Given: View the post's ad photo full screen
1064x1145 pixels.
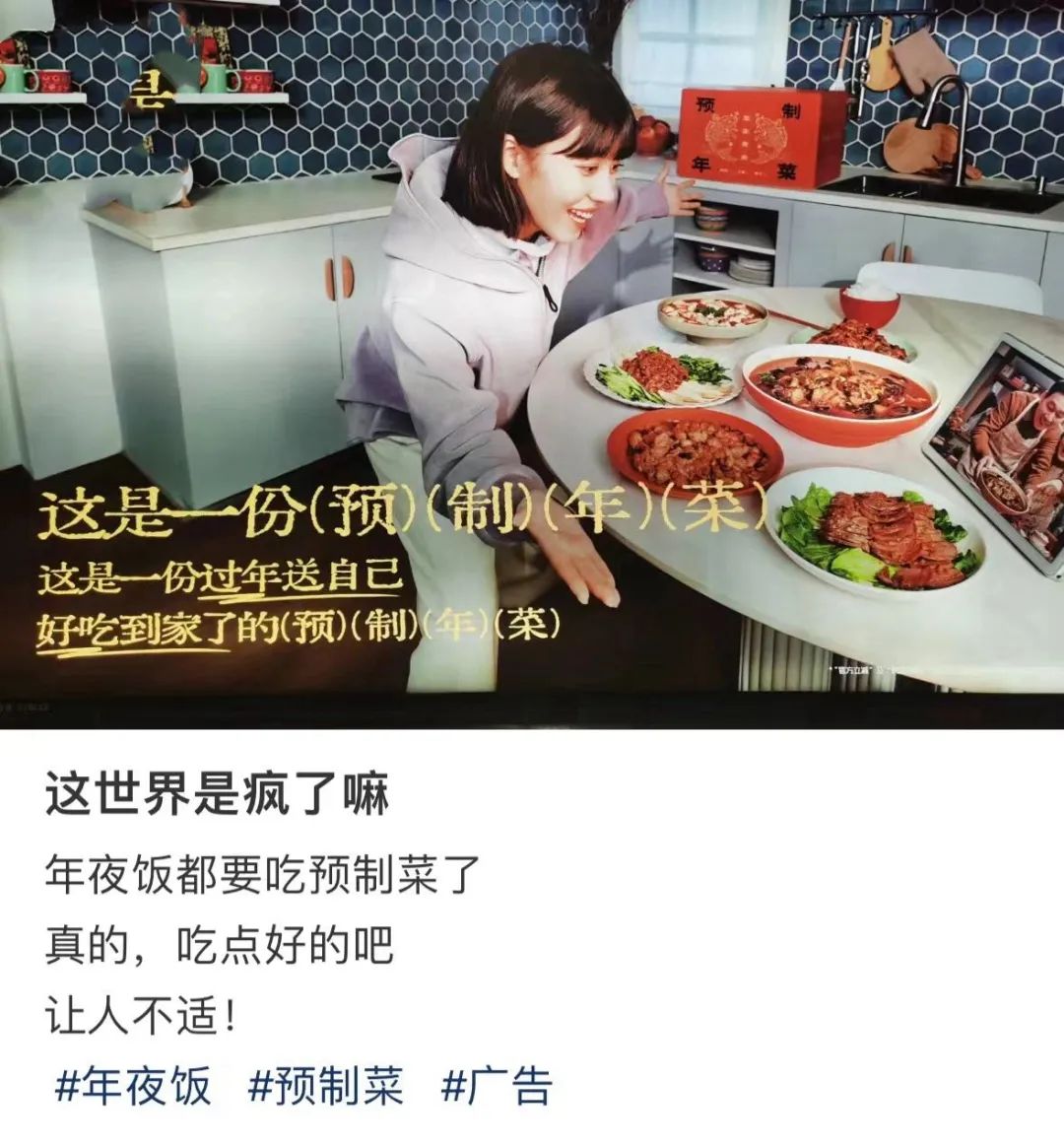Looking at the screenshot, I should (532, 365).
